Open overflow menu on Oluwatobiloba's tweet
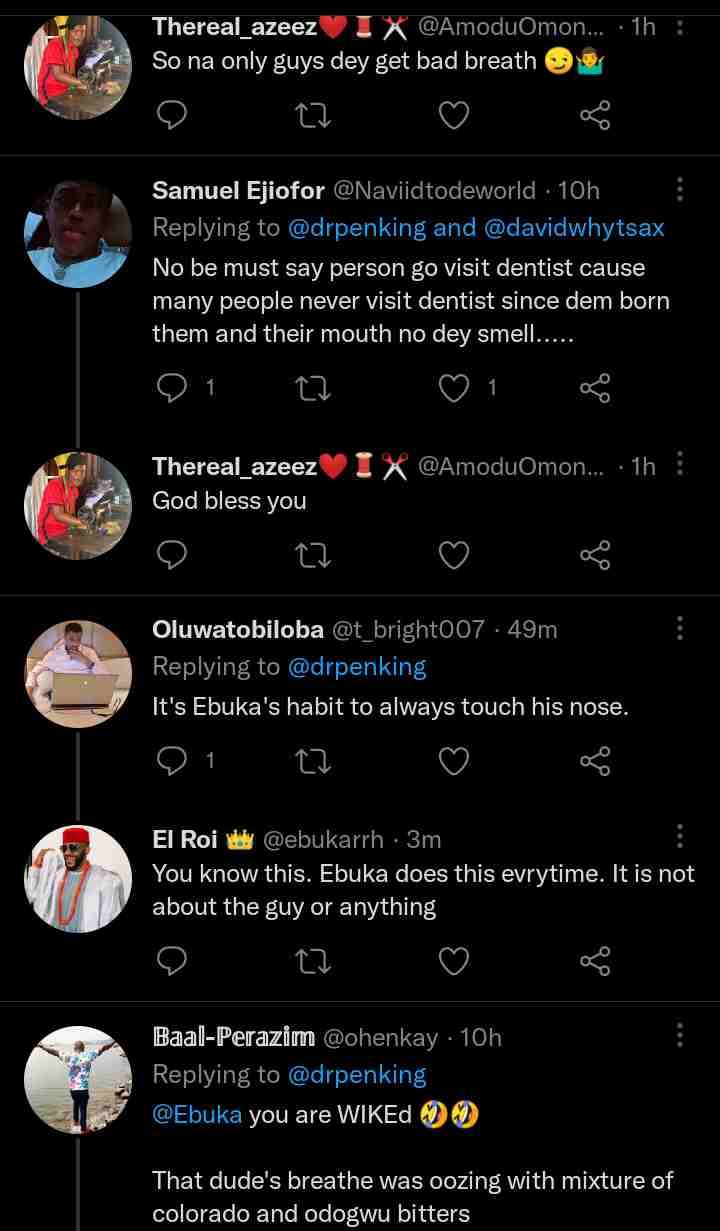The height and width of the screenshot is (1231, 720). 680,628
